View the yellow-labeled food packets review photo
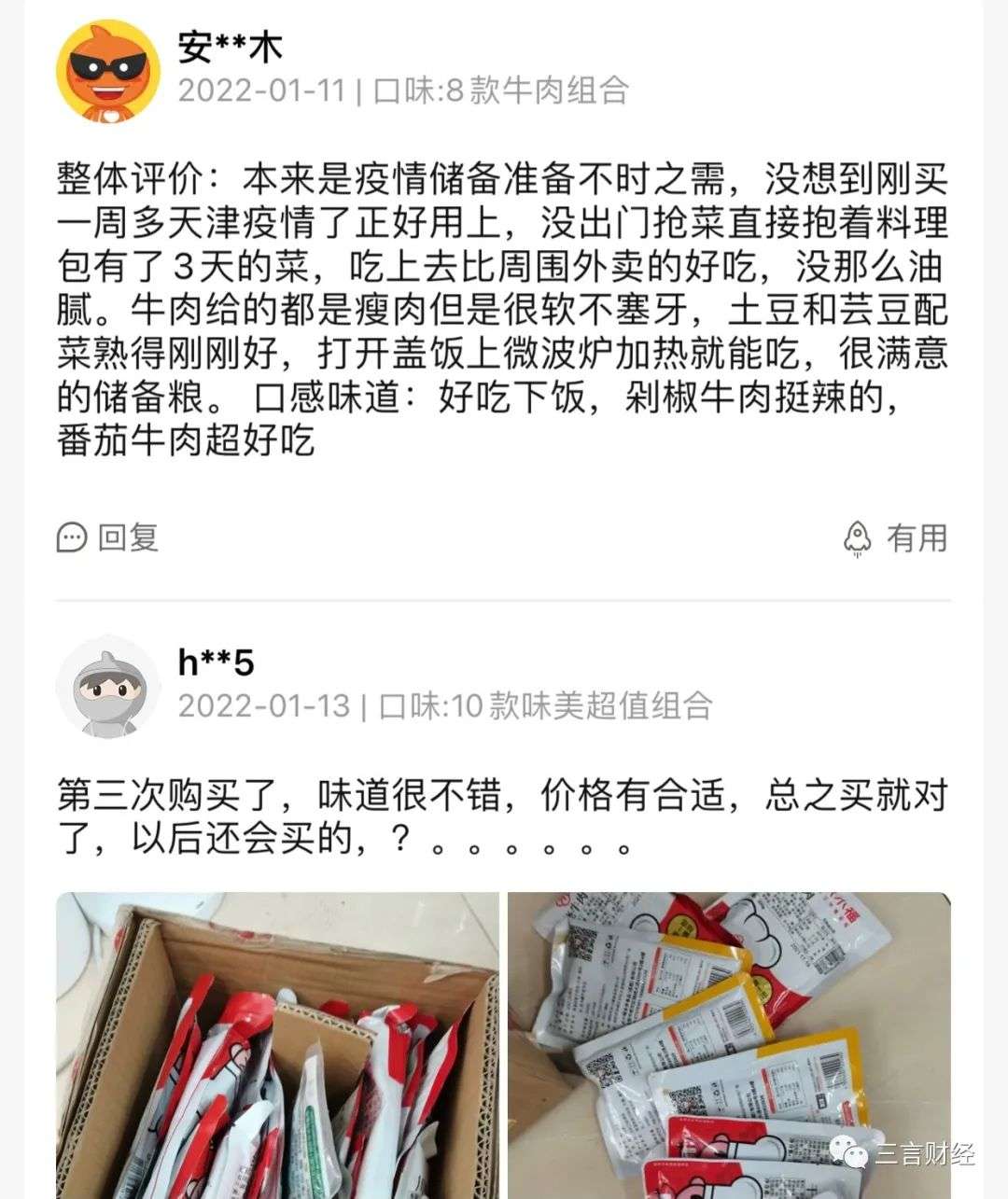Viewport: 1008px width, 1199px height. pyautogui.click(x=728, y=1044)
